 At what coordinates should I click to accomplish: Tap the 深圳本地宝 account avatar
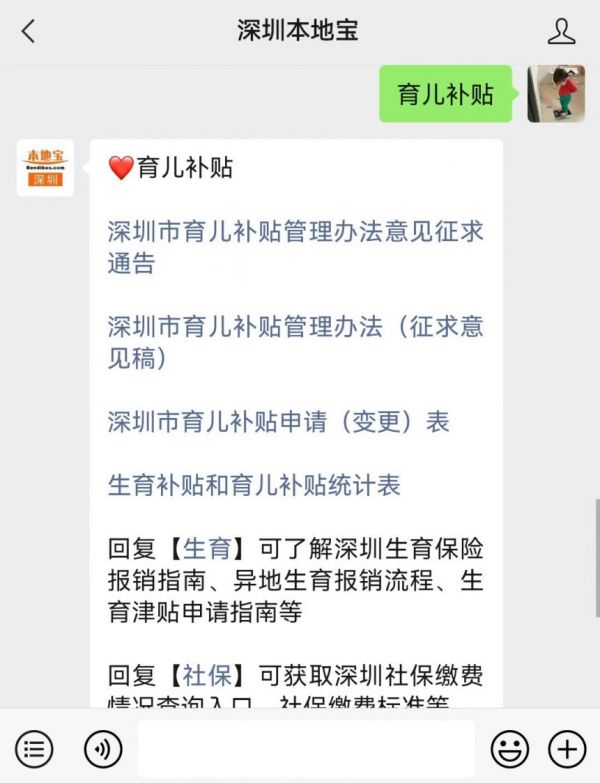tap(45, 168)
